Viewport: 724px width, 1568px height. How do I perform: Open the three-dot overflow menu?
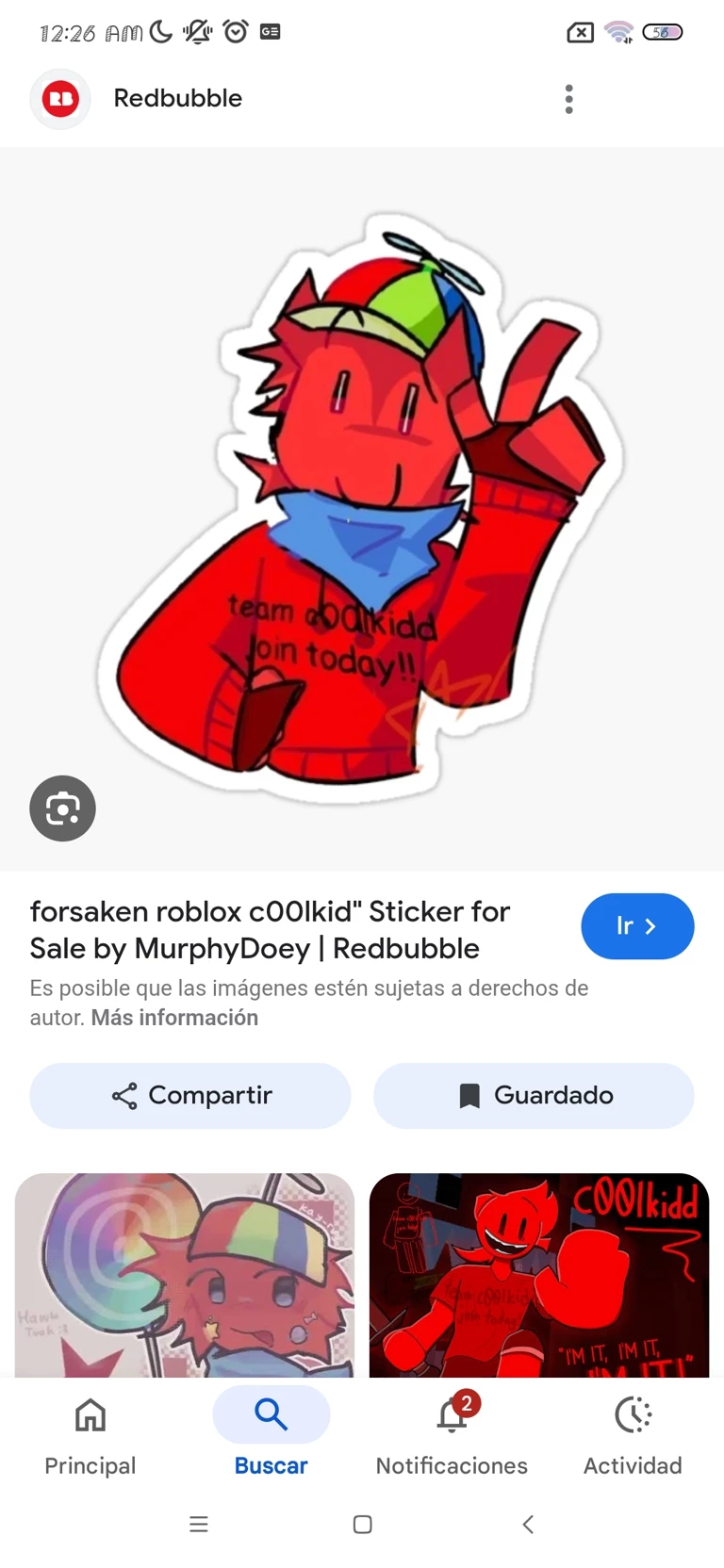click(x=568, y=99)
